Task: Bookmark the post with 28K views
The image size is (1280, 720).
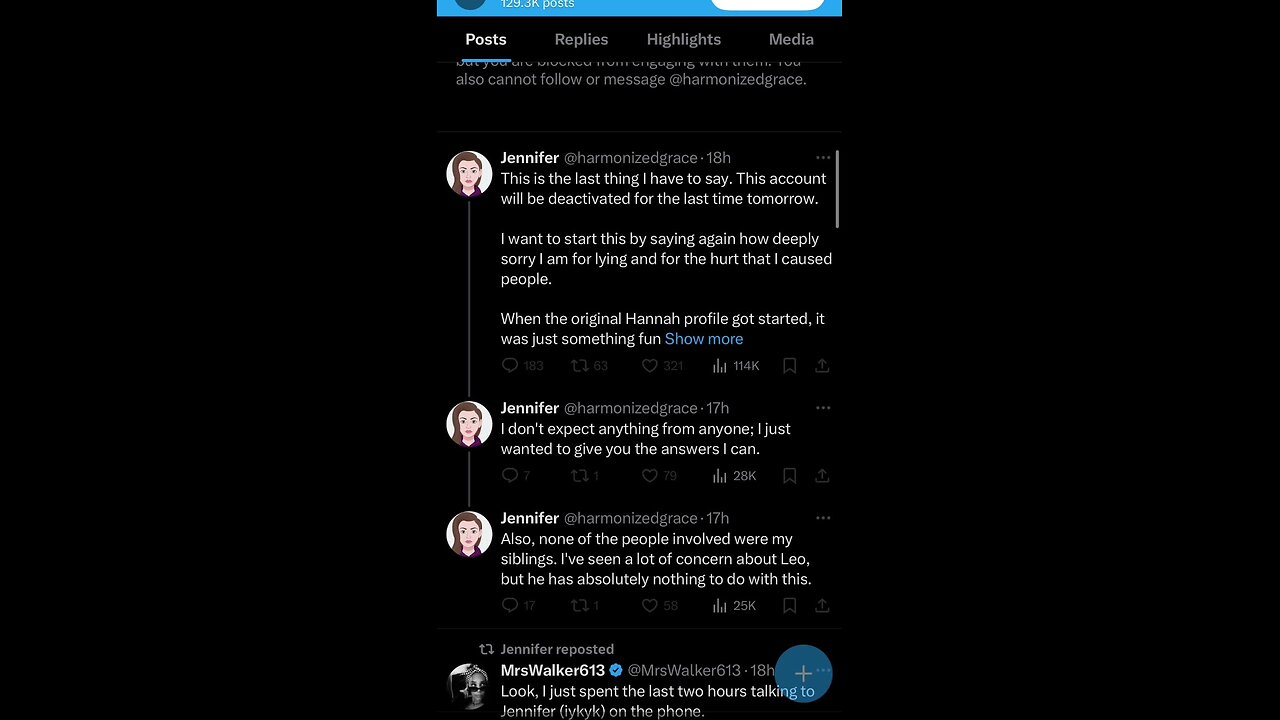Action: click(x=789, y=476)
